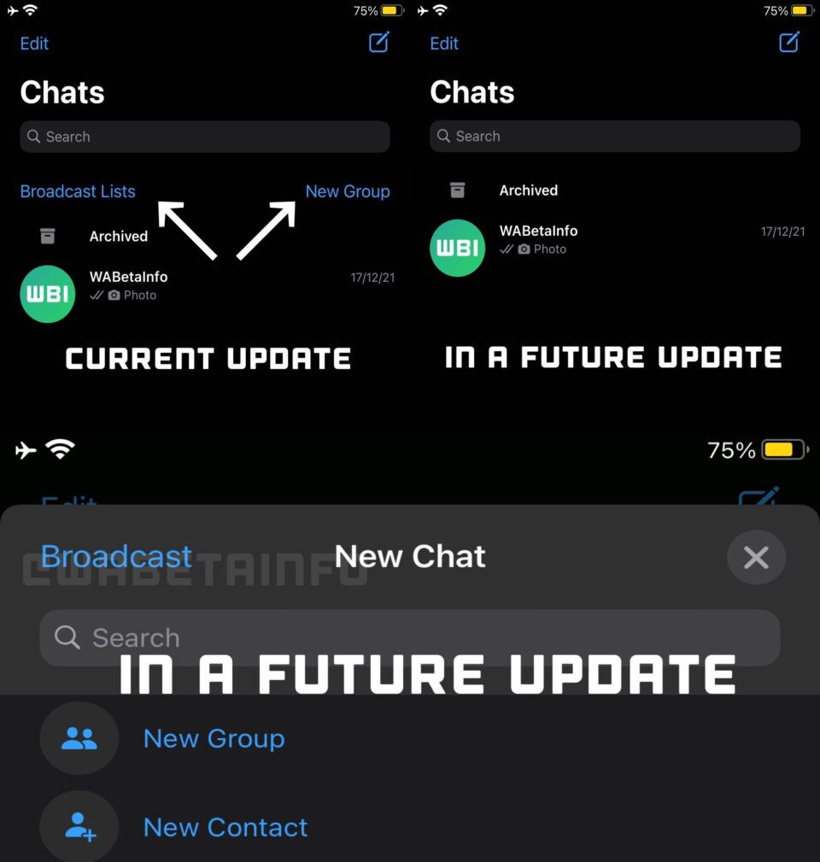820x862 pixels.
Task: Tap the Wi-Fi status icon on bottom screen
Action: [58, 449]
